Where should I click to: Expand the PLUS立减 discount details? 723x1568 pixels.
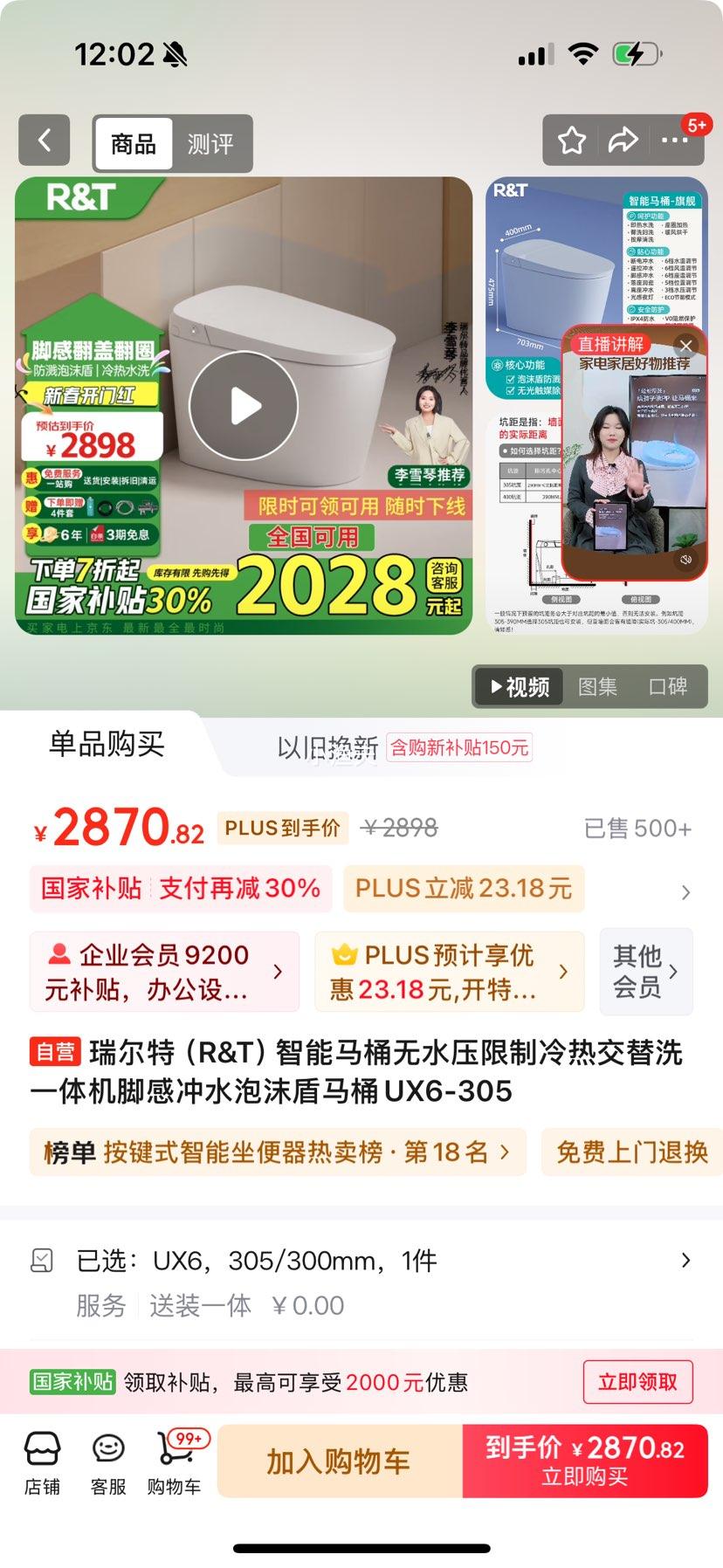(464, 889)
